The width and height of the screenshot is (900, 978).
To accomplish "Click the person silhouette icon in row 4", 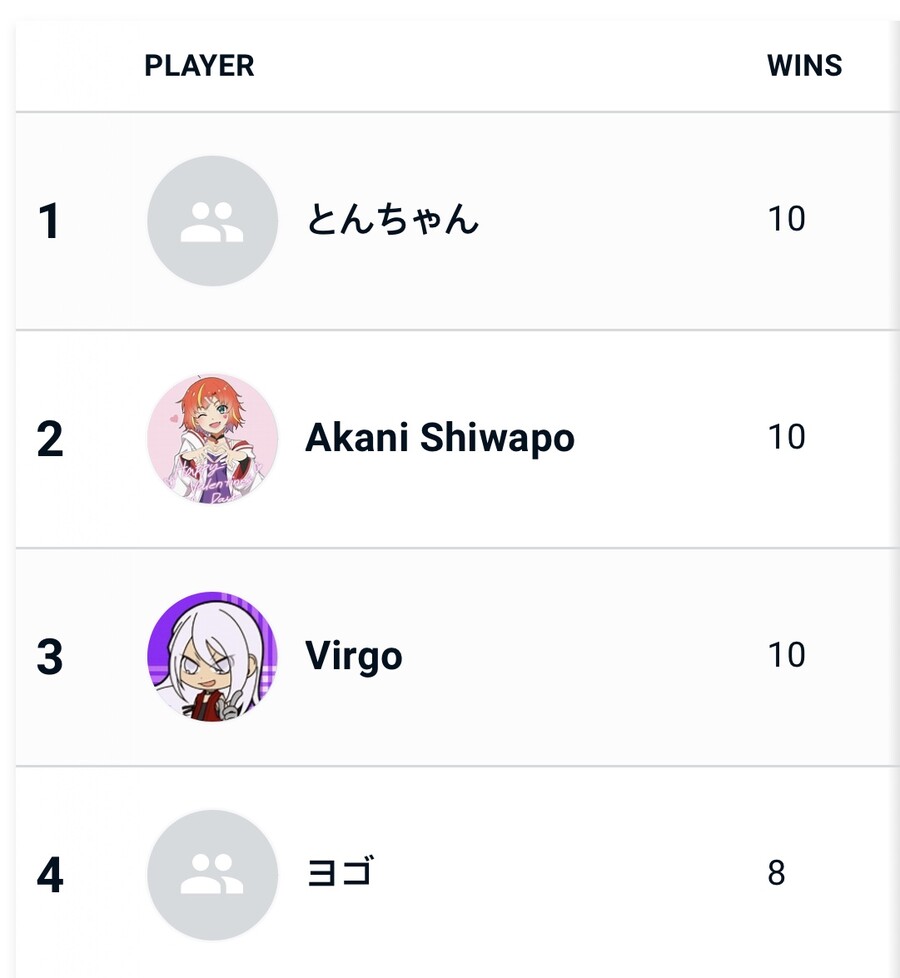I will coord(211,874).
